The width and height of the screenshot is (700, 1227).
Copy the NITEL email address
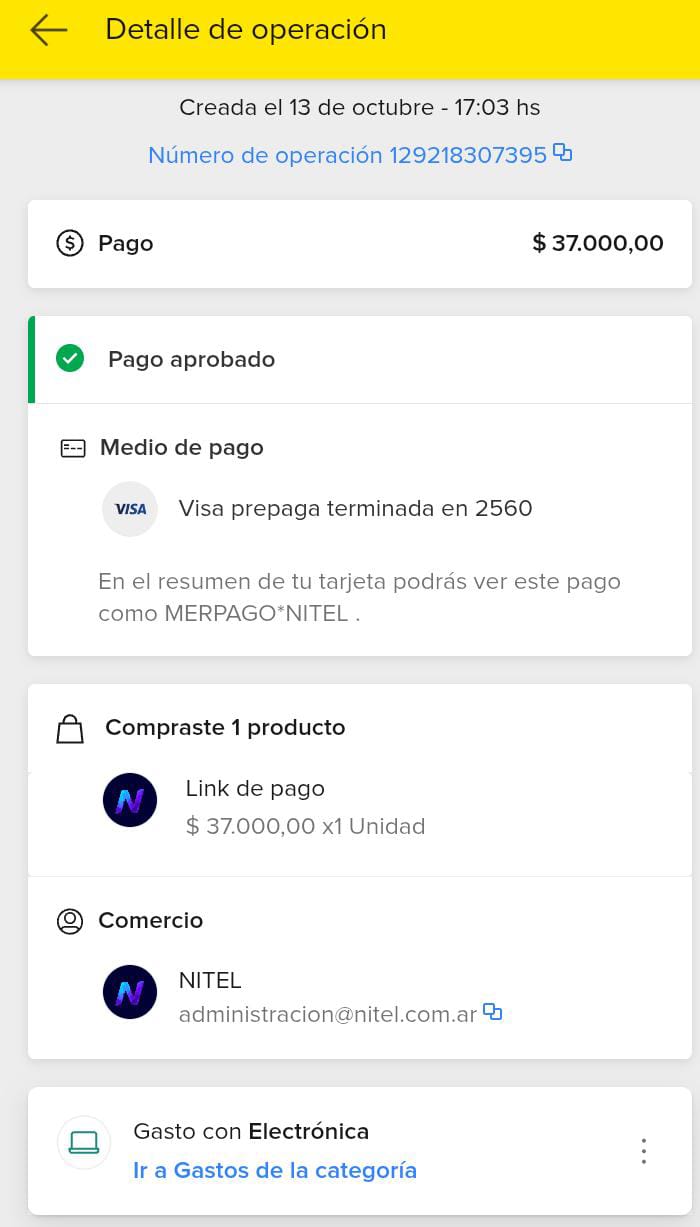click(x=492, y=1012)
